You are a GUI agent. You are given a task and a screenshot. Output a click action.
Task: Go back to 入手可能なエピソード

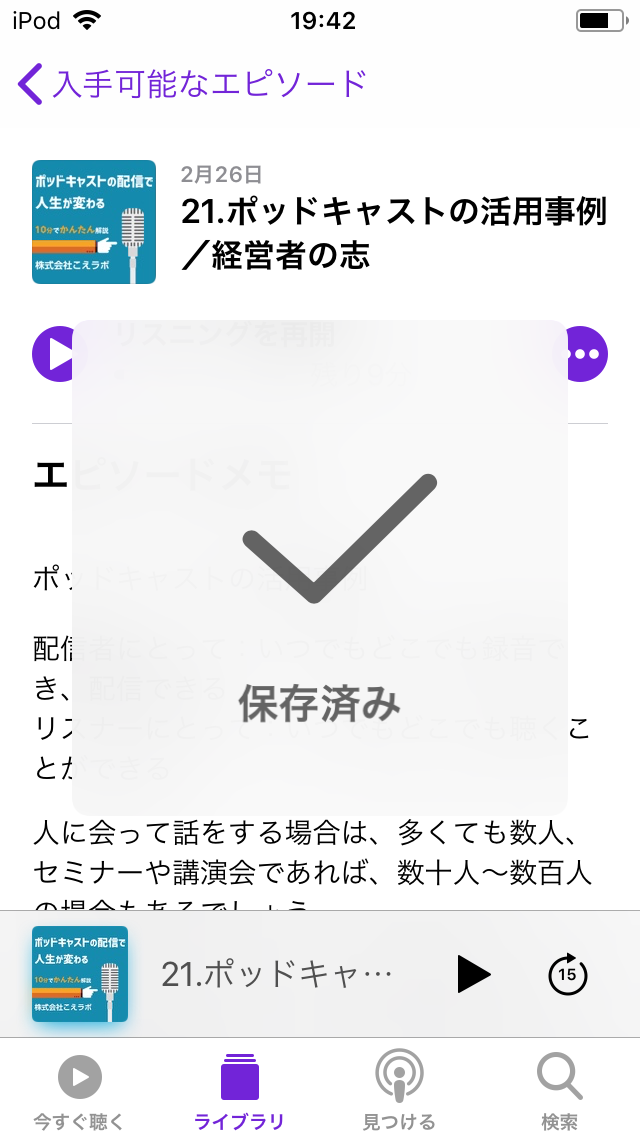tap(192, 84)
